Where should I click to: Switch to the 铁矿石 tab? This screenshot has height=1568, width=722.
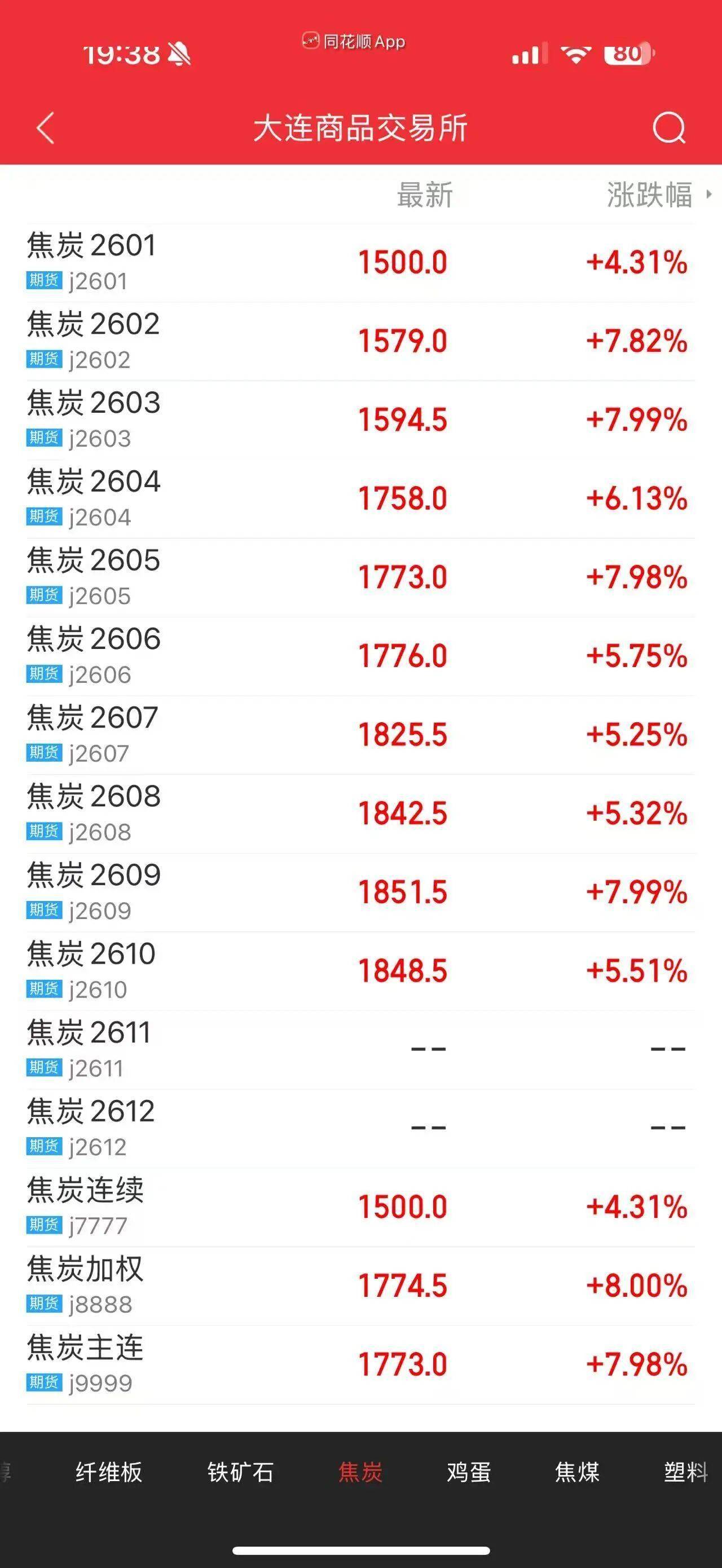click(x=240, y=1473)
